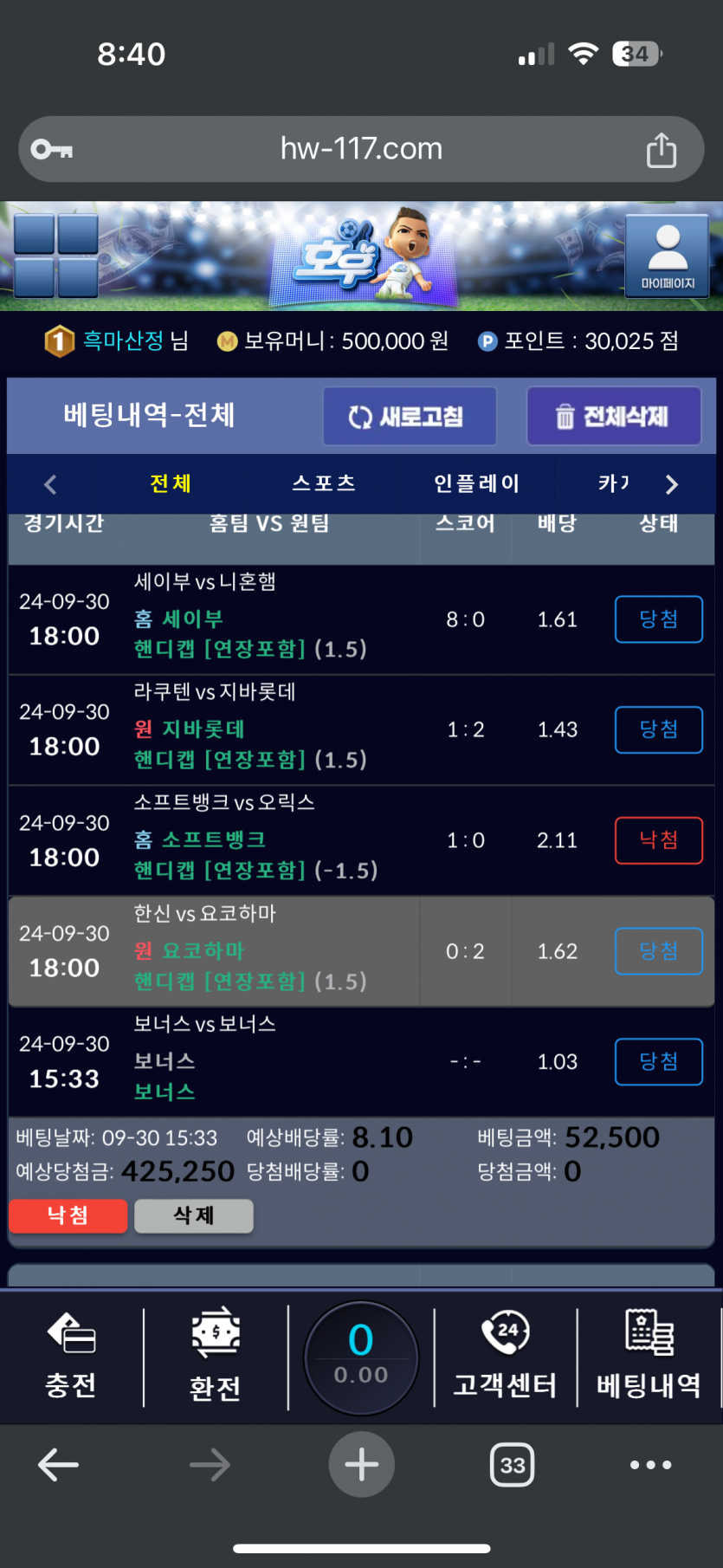723x1568 pixels.
Task: Tap the browser address bar hw-117.com
Action: (361, 149)
